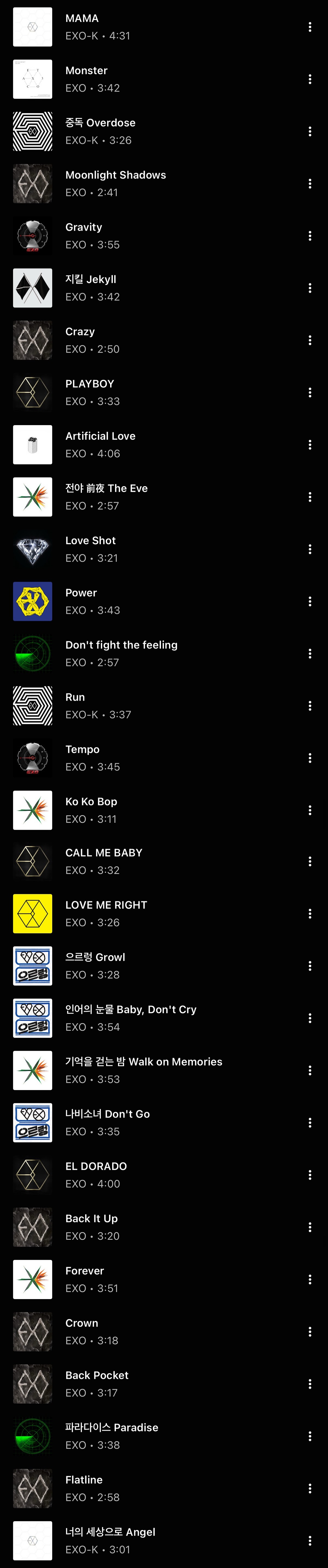The image size is (328, 1568).
Task: Open the overflow menu for Moonlight Shadows
Action: [x=310, y=184]
